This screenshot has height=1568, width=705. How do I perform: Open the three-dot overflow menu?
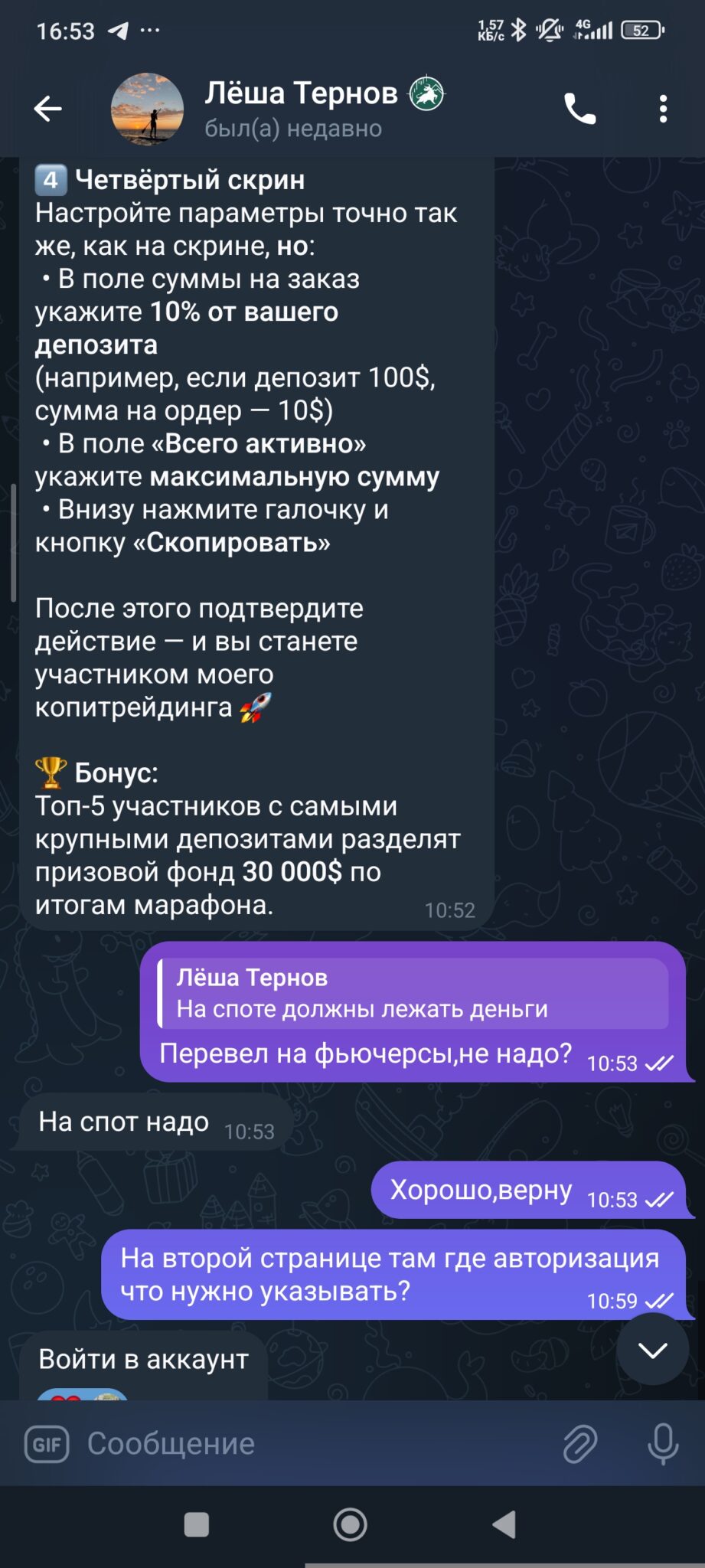coord(663,109)
